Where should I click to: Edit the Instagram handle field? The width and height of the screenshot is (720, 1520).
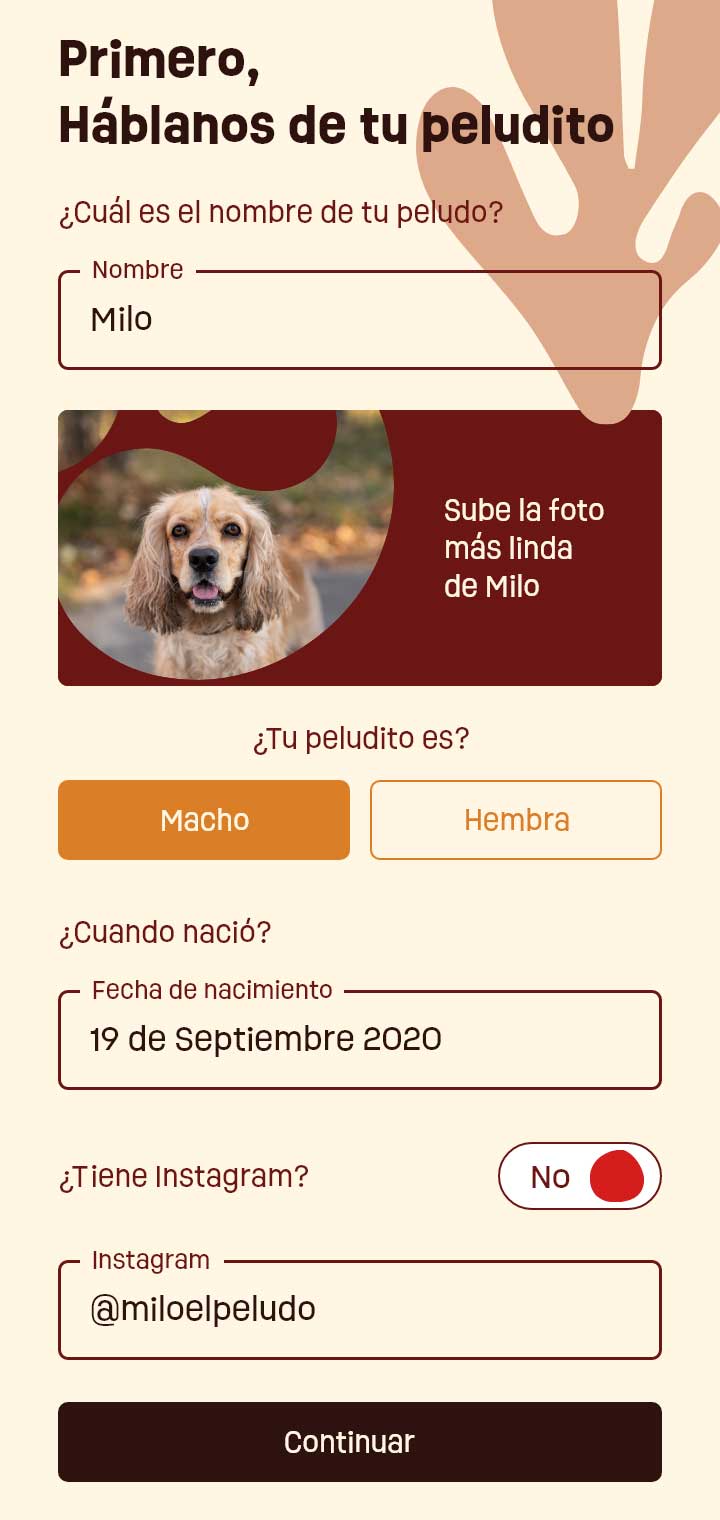(x=360, y=1310)
